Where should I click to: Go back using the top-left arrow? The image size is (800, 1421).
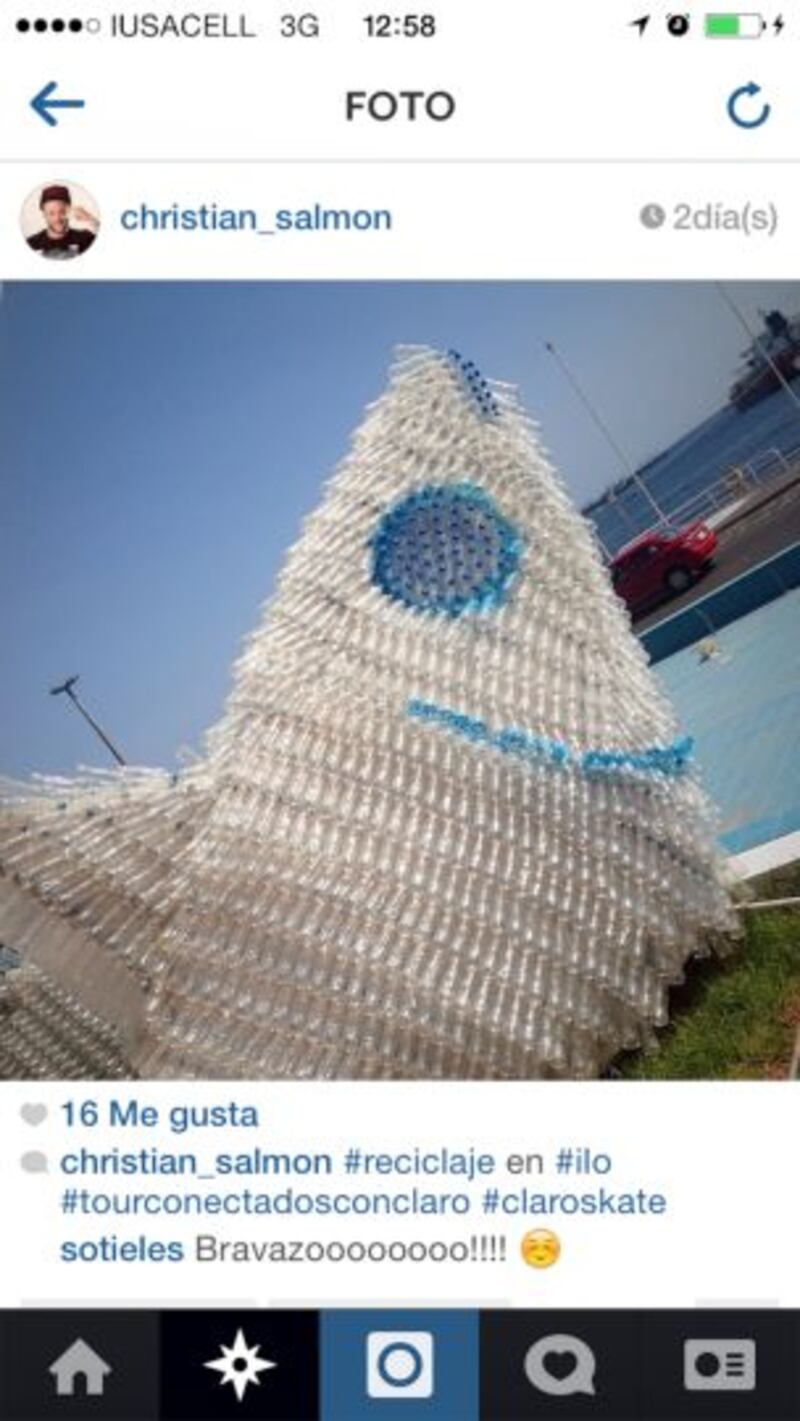pos(57,105)
